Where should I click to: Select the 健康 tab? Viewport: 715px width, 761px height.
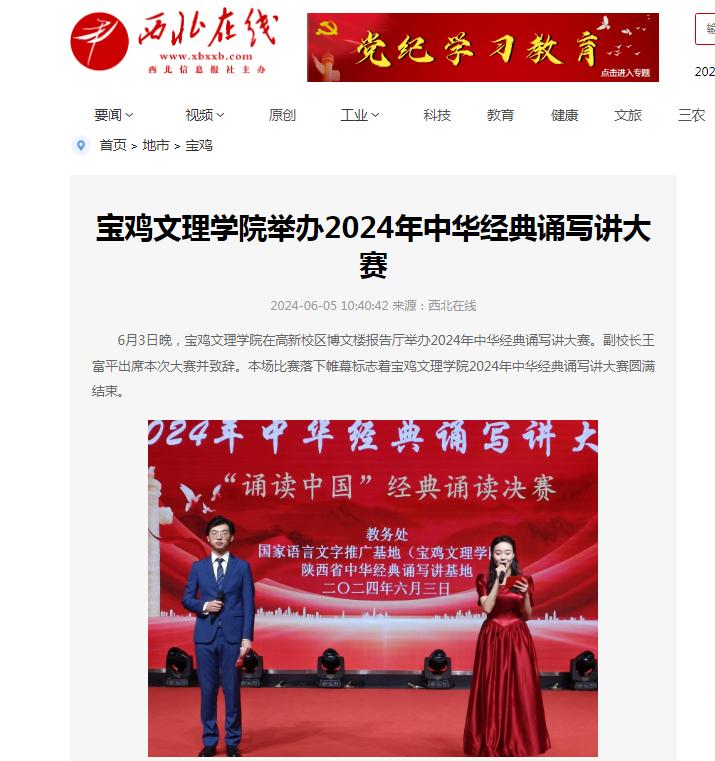coord(564,115)
